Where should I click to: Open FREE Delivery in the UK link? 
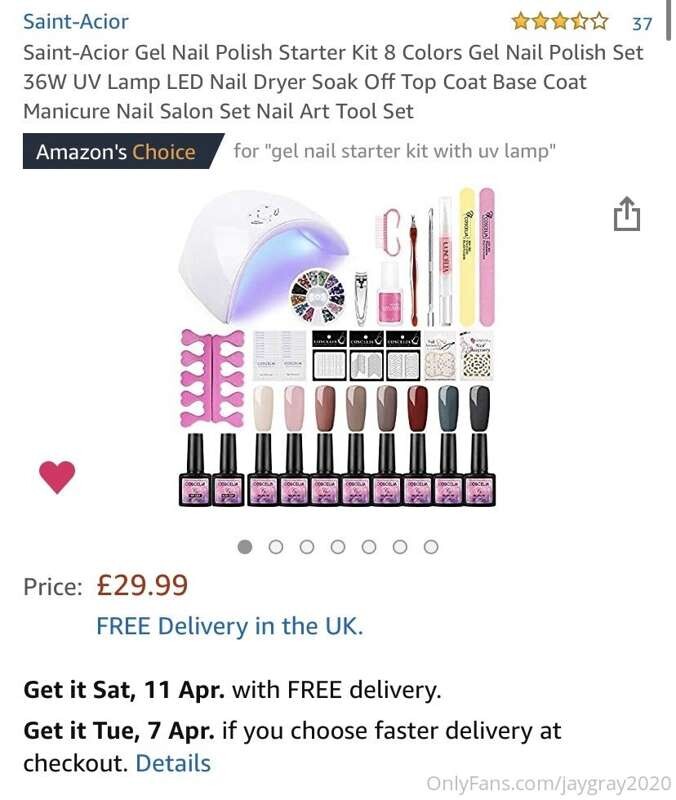pos(229,626)
